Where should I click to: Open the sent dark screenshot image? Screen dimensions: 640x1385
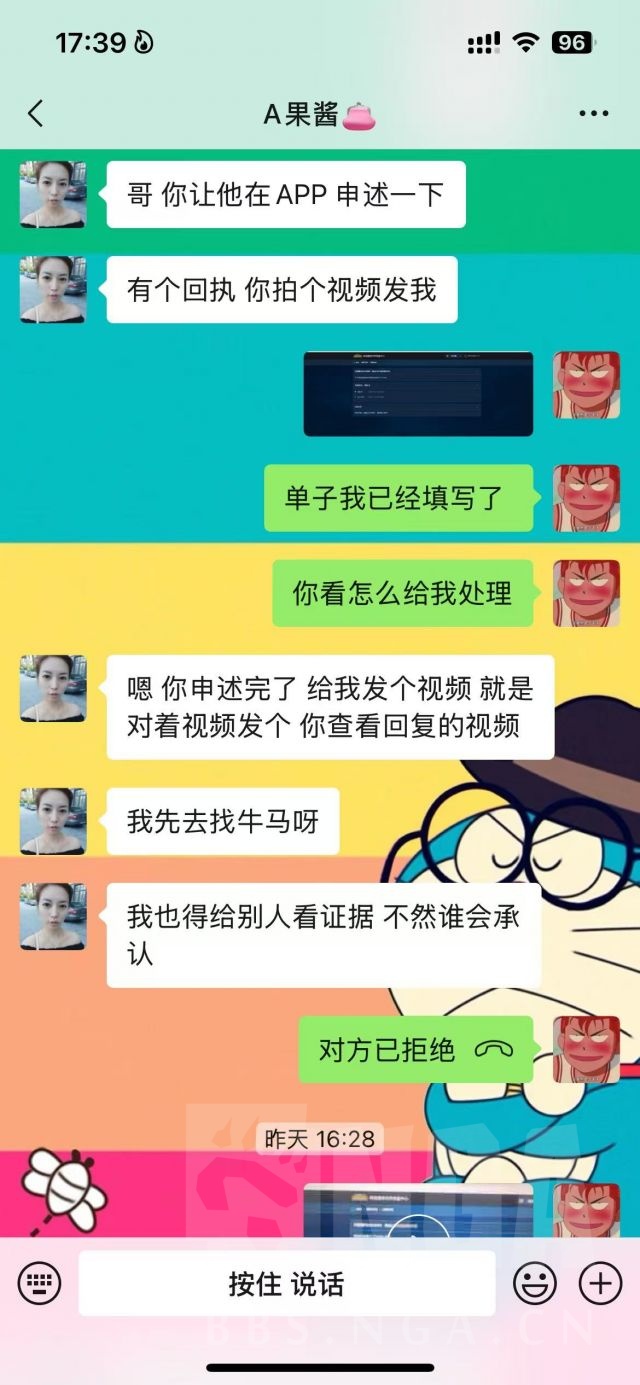418,393
